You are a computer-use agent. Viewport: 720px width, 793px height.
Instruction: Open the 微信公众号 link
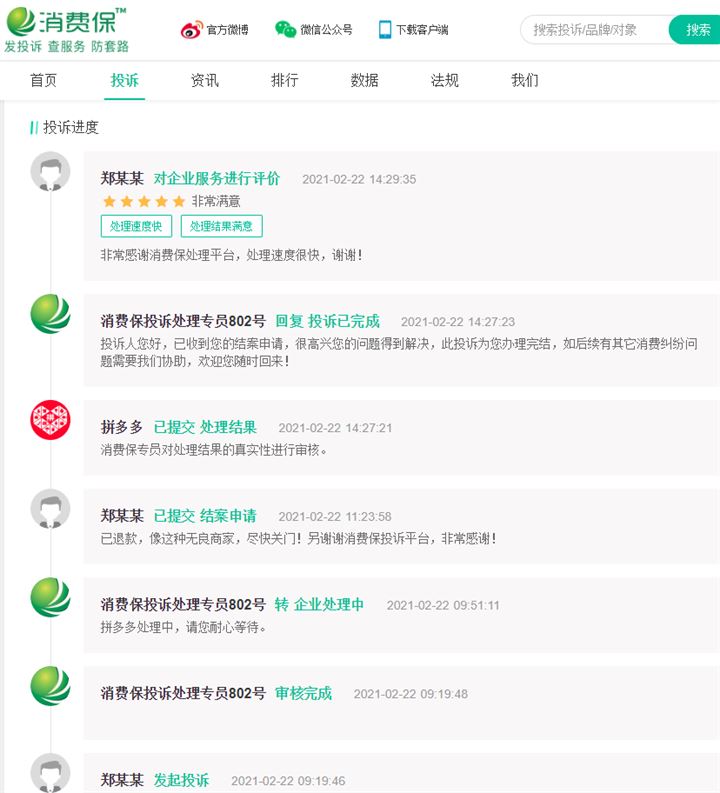(314, 30)
